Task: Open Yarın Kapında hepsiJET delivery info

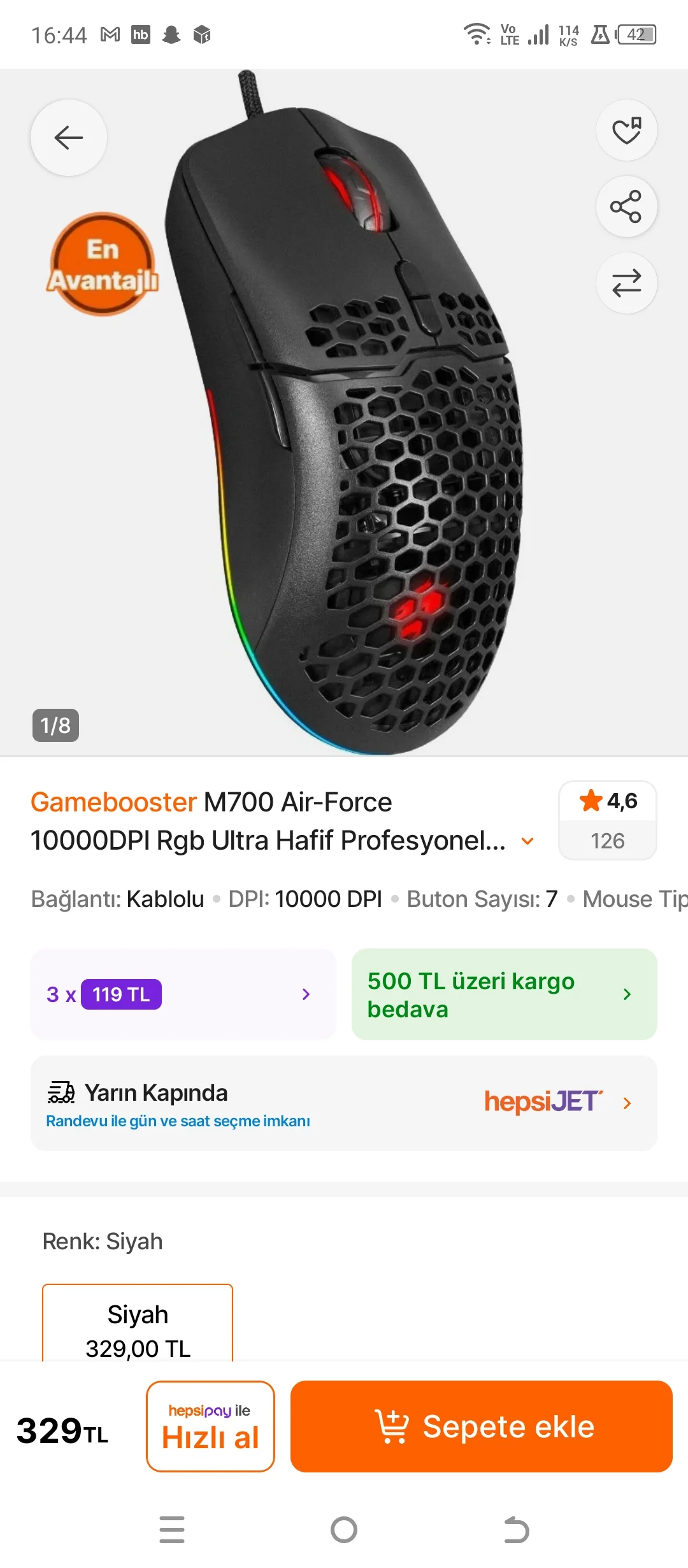Action: pos(344,1103)
